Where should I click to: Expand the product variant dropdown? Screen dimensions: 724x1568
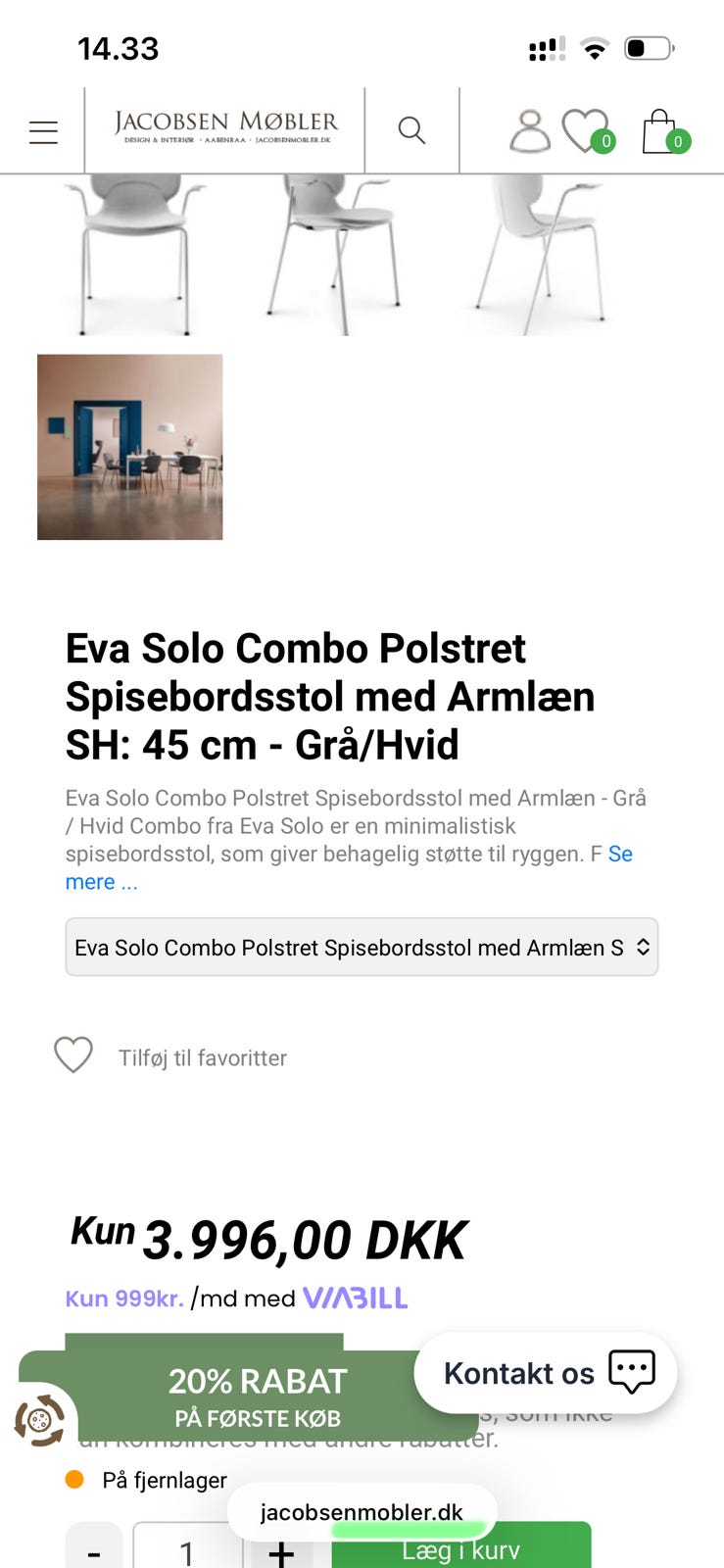click(362, 947)
